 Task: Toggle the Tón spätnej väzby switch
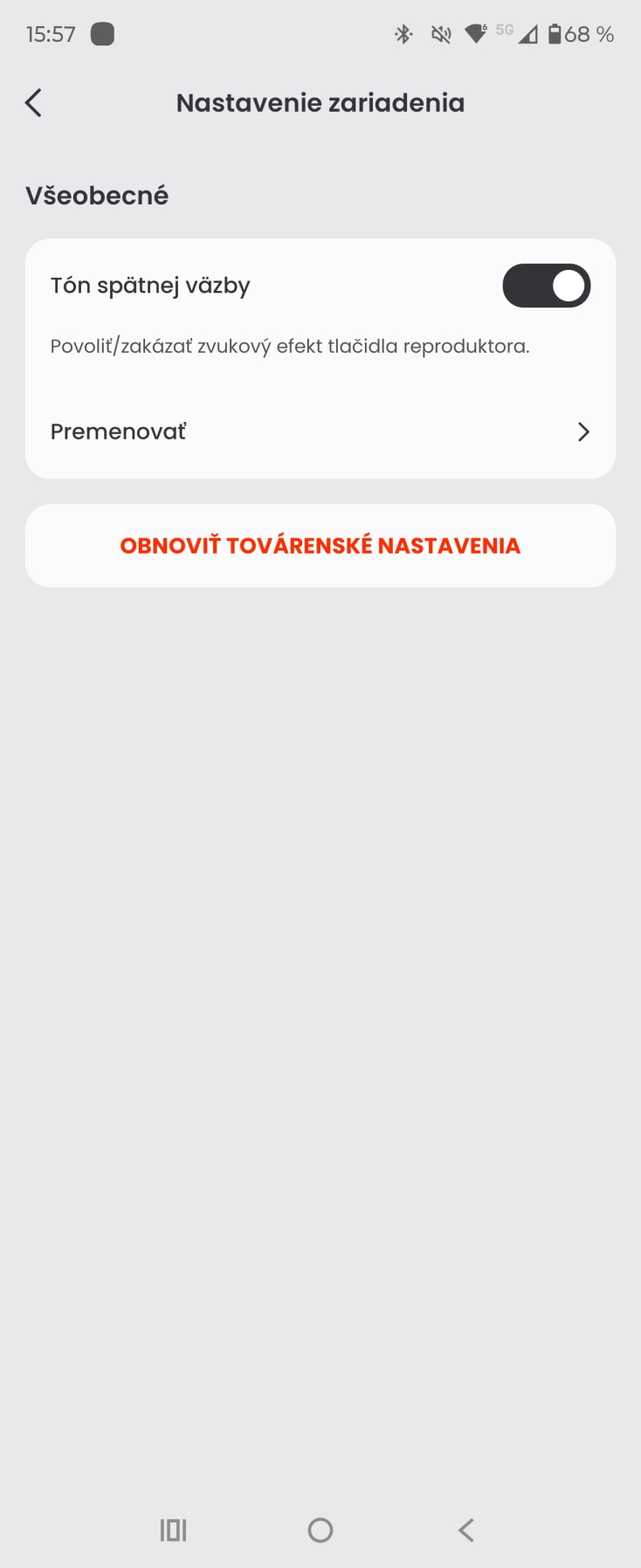546,286
